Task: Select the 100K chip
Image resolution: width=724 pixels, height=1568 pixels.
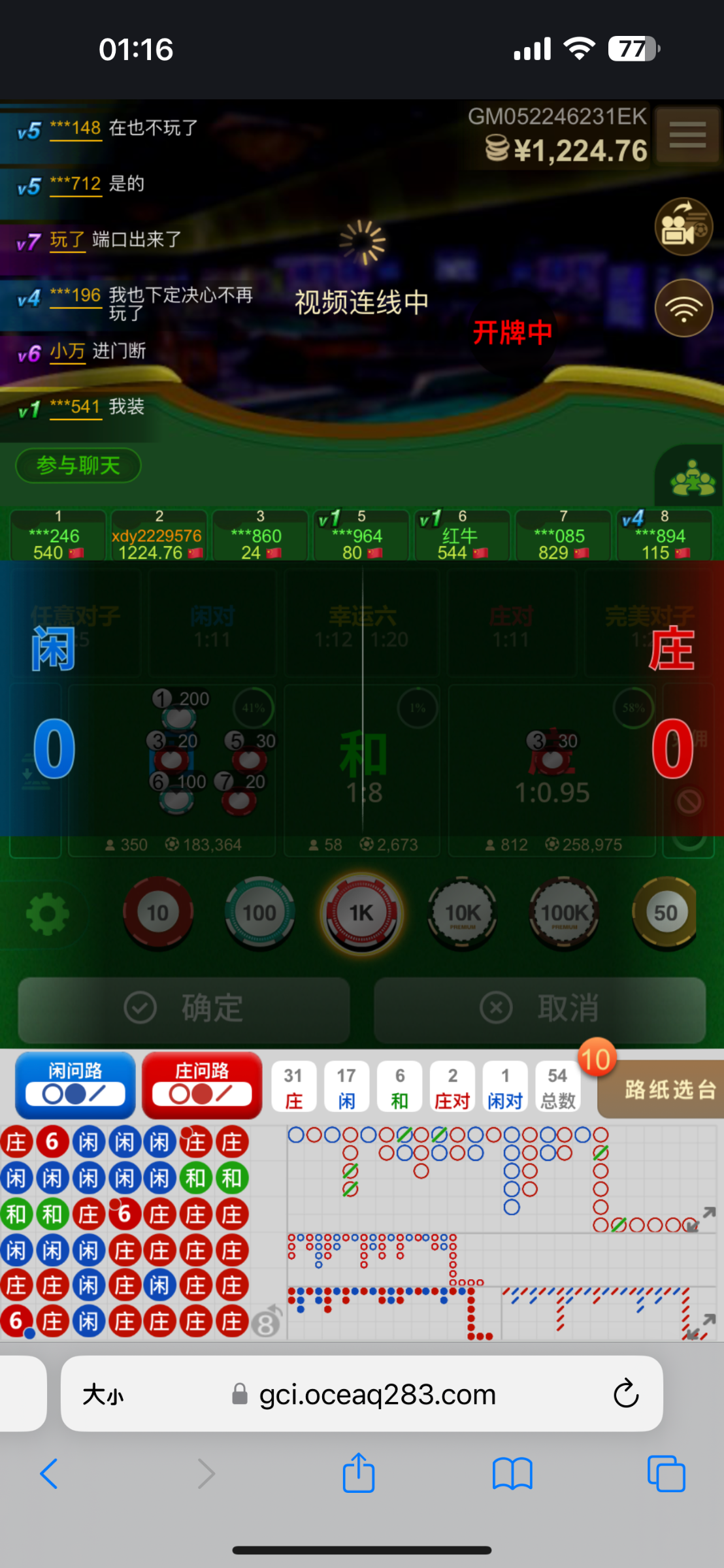Action: (565, 913)
